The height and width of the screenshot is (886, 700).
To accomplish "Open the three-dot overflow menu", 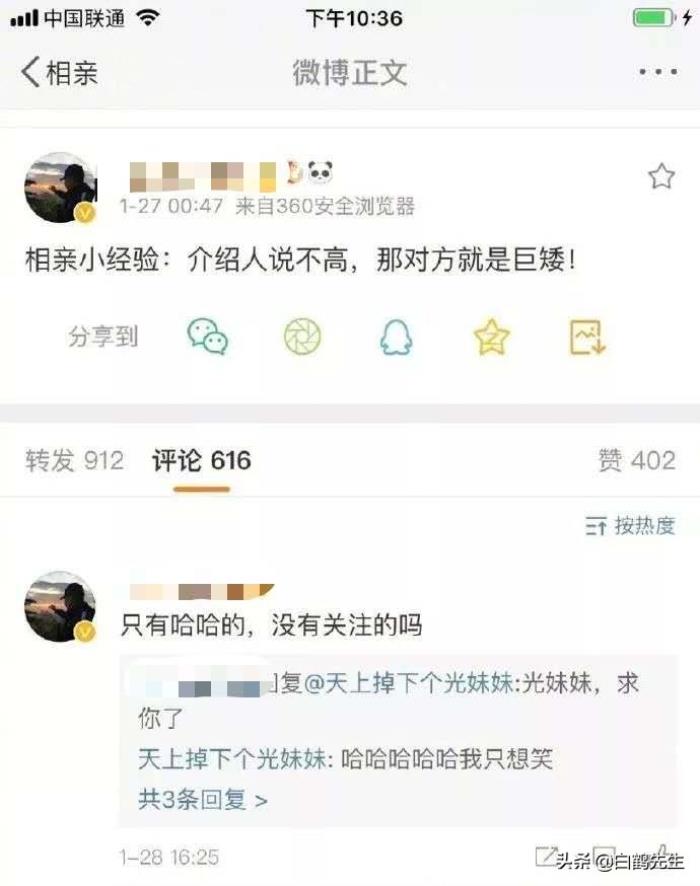I will pos(658,73).
